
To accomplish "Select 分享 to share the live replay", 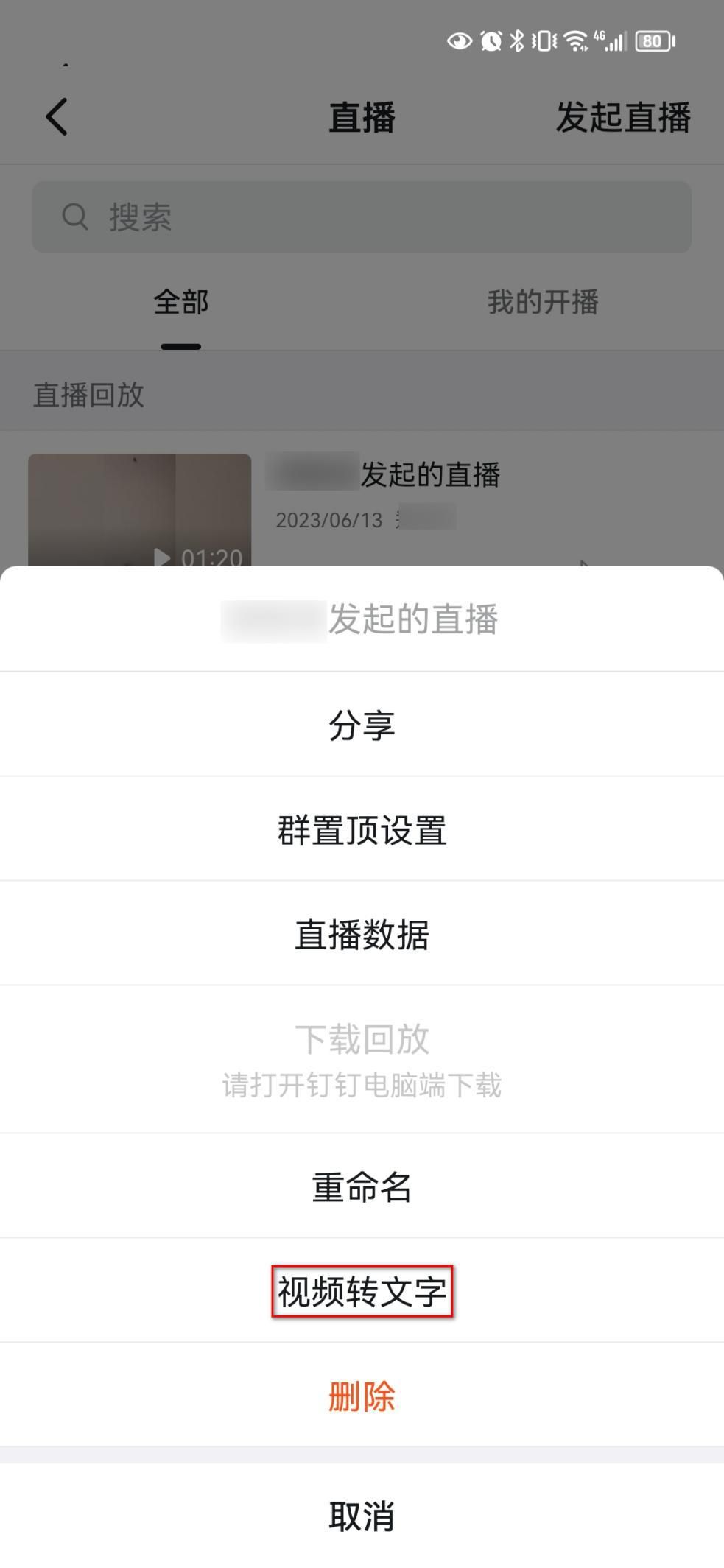I will click(x=362, y=725).
